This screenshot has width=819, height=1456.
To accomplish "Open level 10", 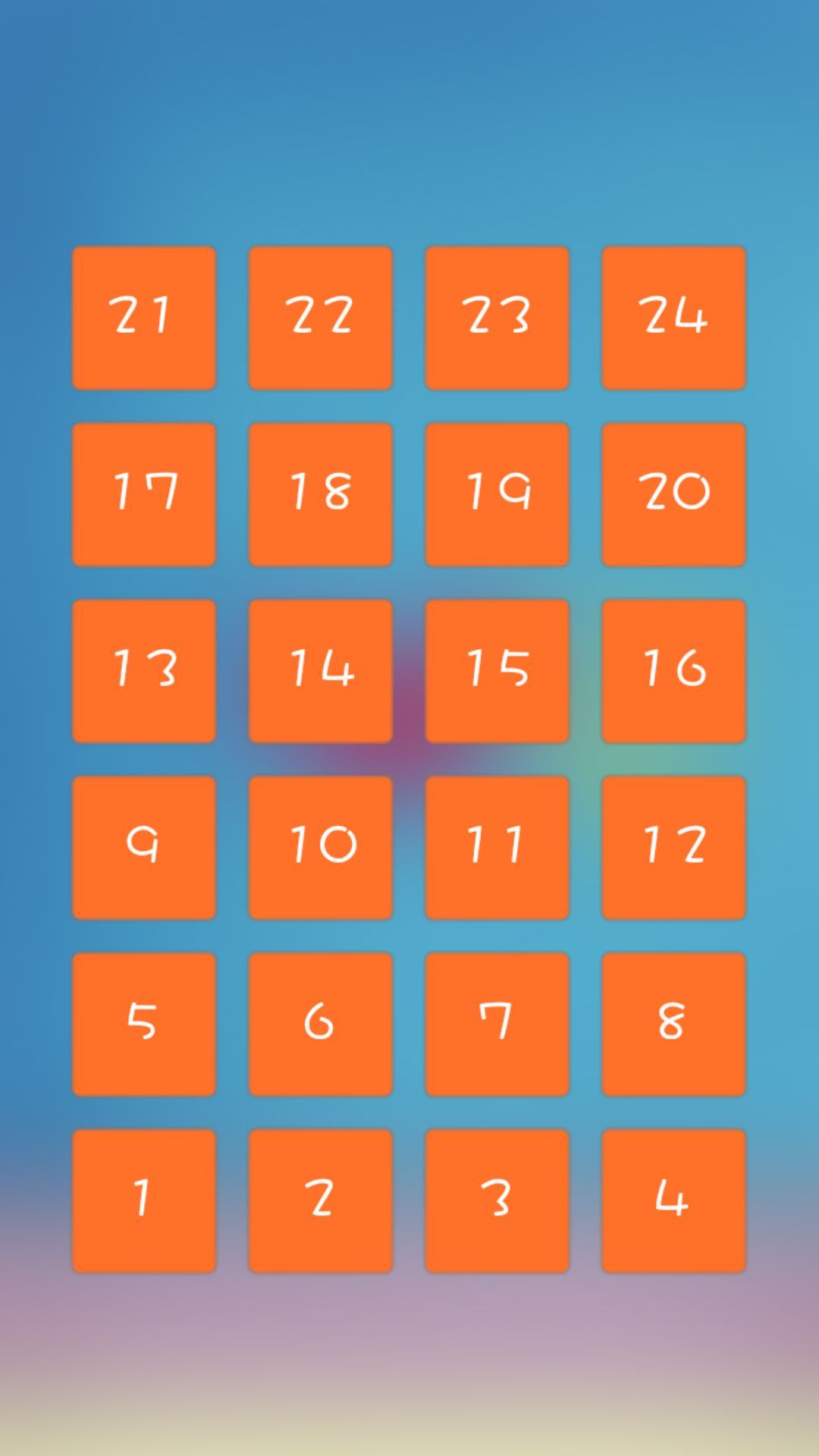I will (320, 847).
